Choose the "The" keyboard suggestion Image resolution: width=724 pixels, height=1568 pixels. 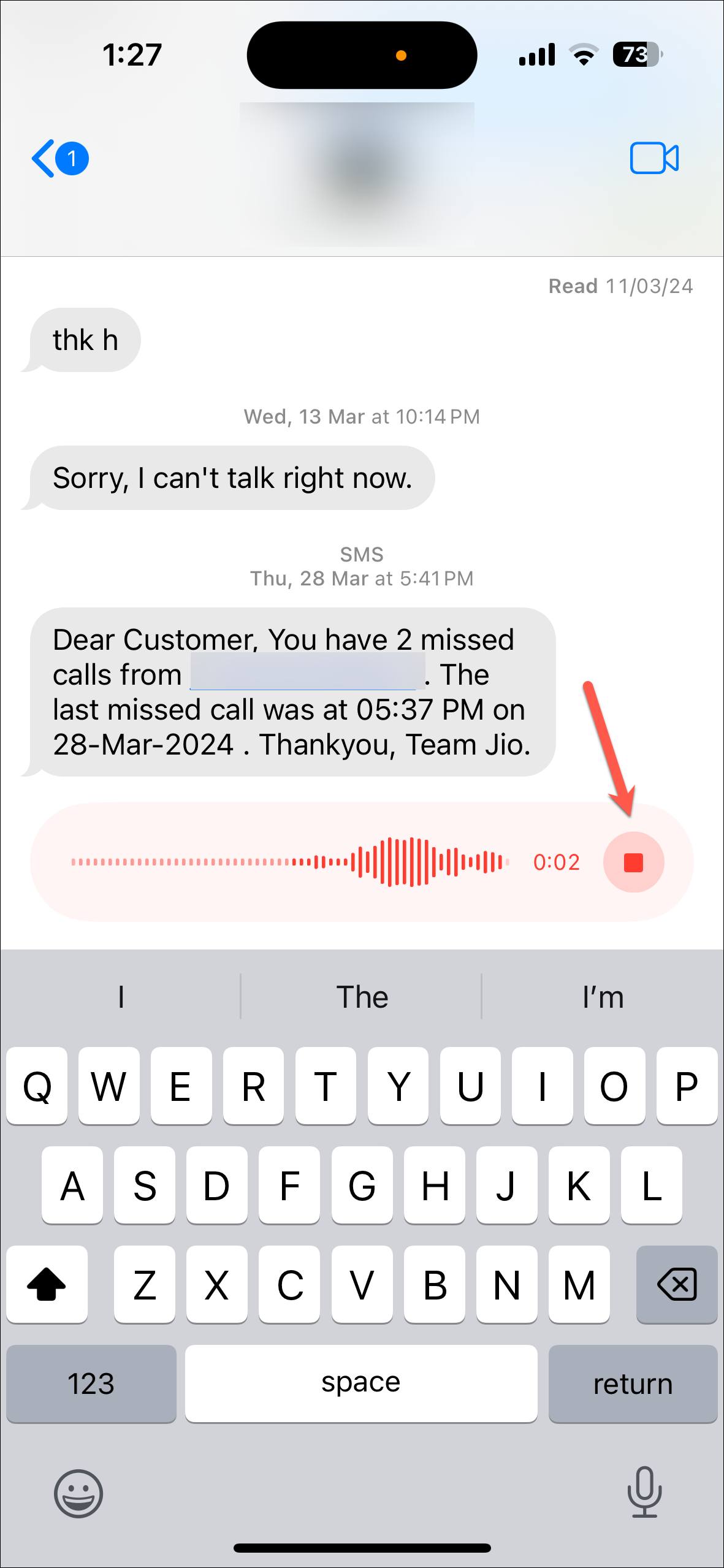point(362,997)
